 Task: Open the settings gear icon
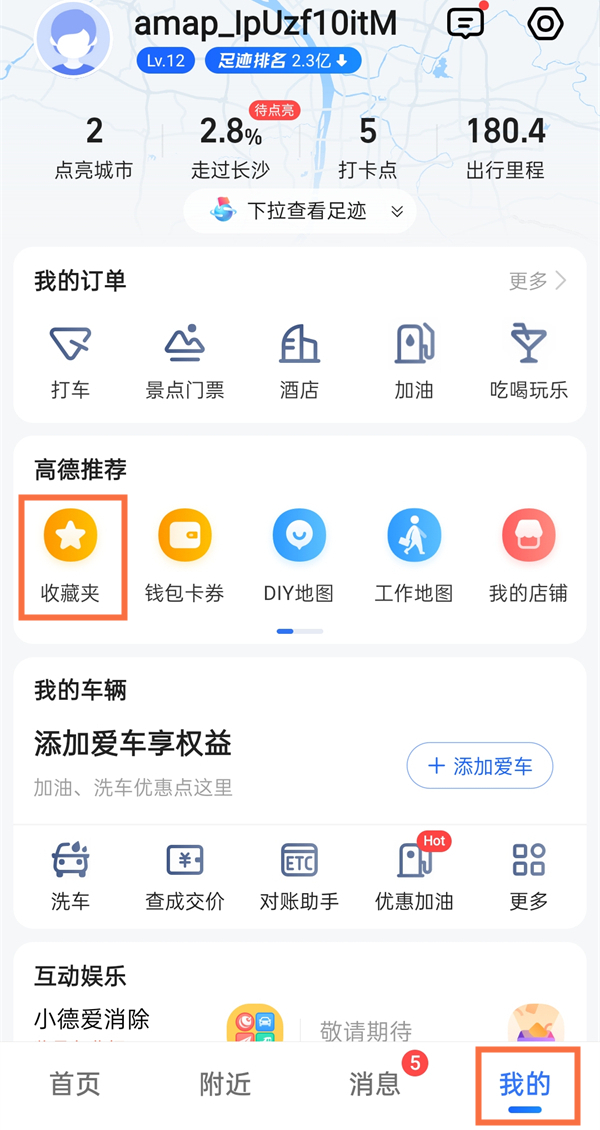(x=546, y=23)
